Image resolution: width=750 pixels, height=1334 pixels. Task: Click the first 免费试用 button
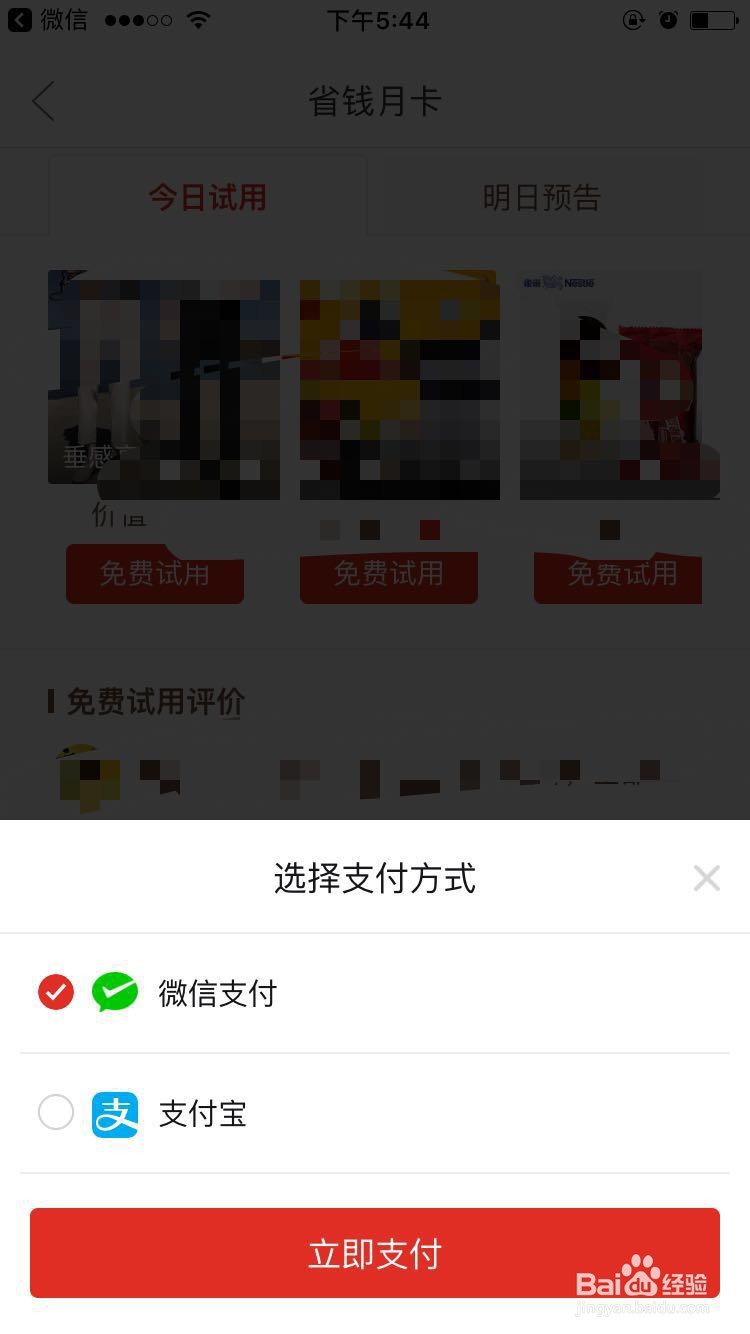pos(155,575)
